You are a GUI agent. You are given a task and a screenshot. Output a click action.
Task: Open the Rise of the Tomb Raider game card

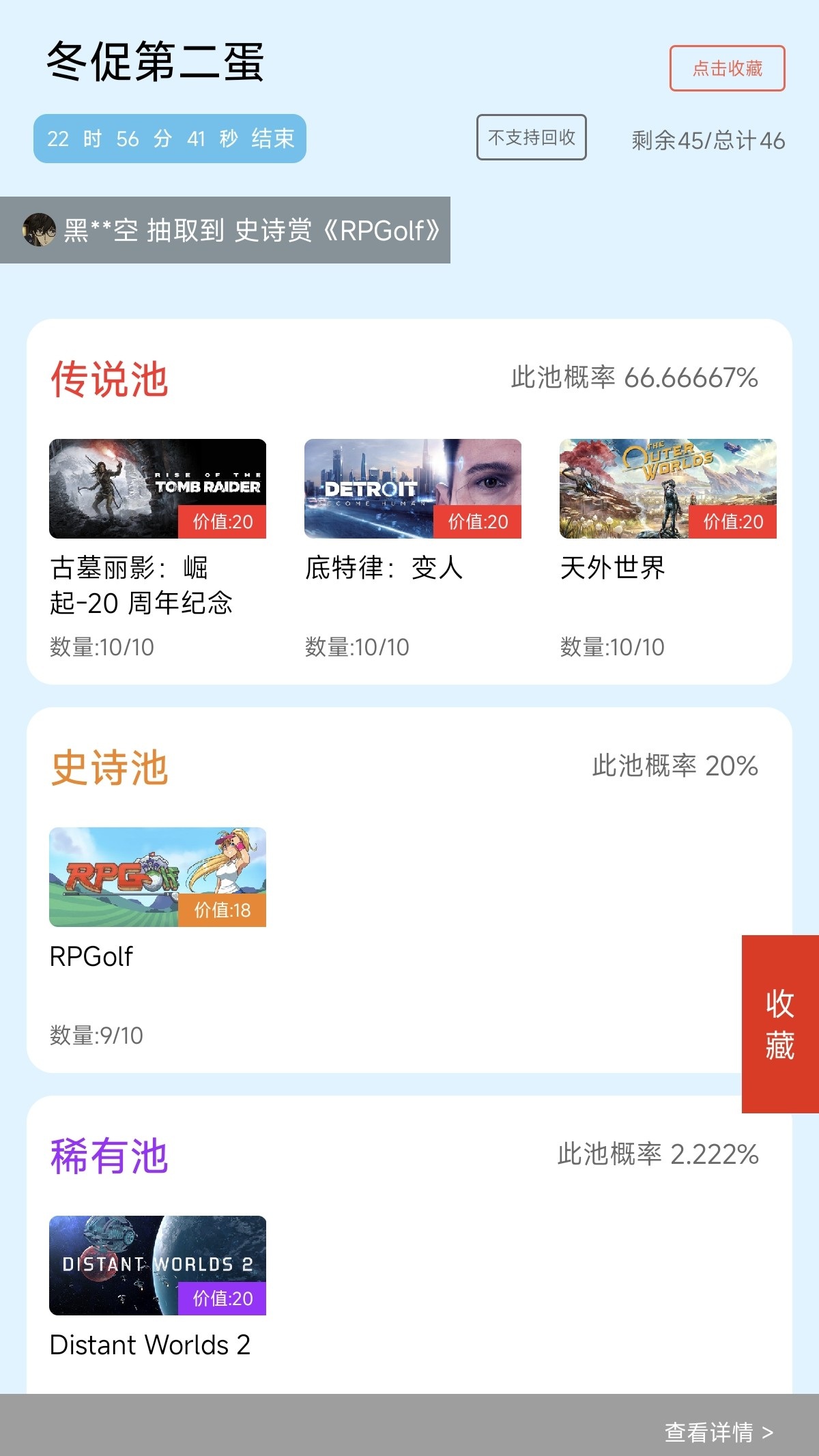[158, 489]
